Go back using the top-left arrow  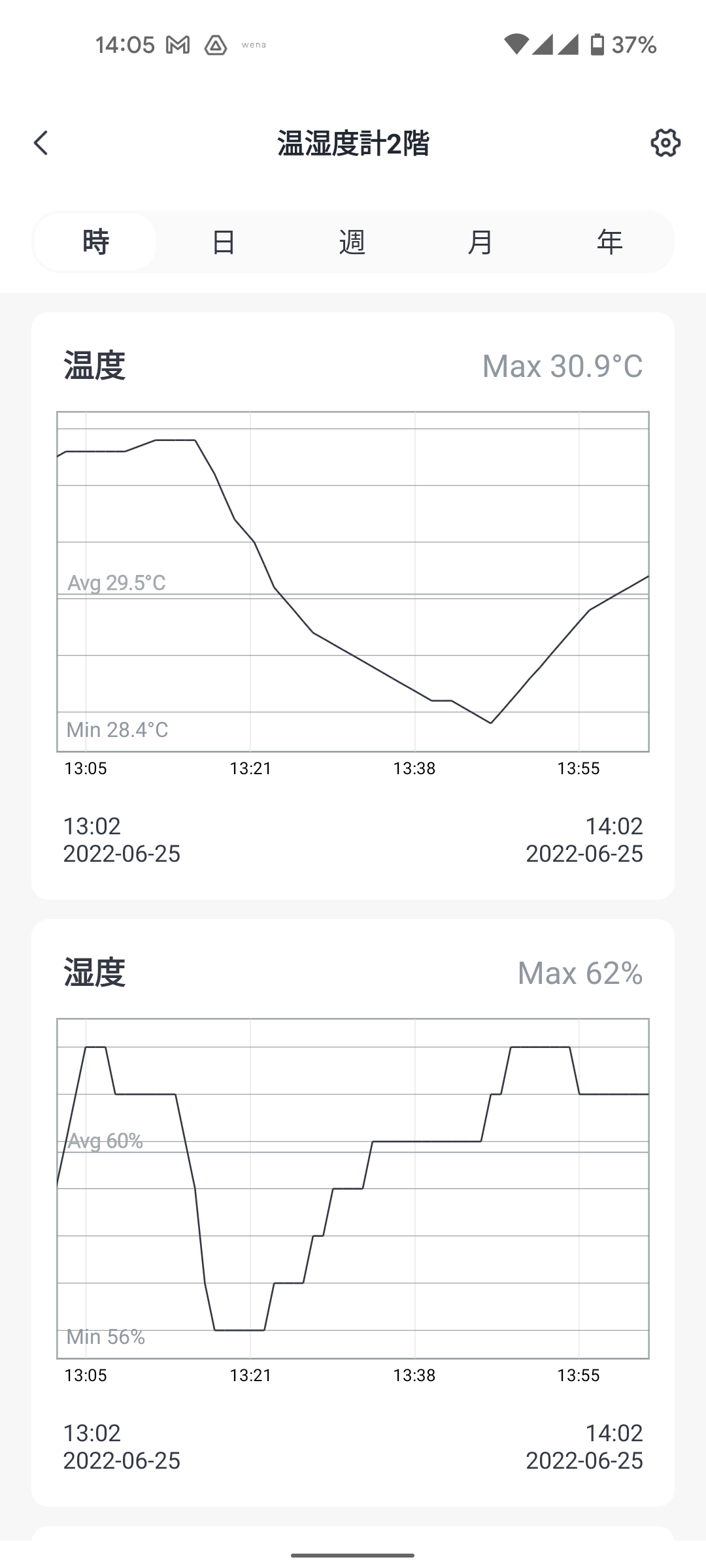[41, 143]
